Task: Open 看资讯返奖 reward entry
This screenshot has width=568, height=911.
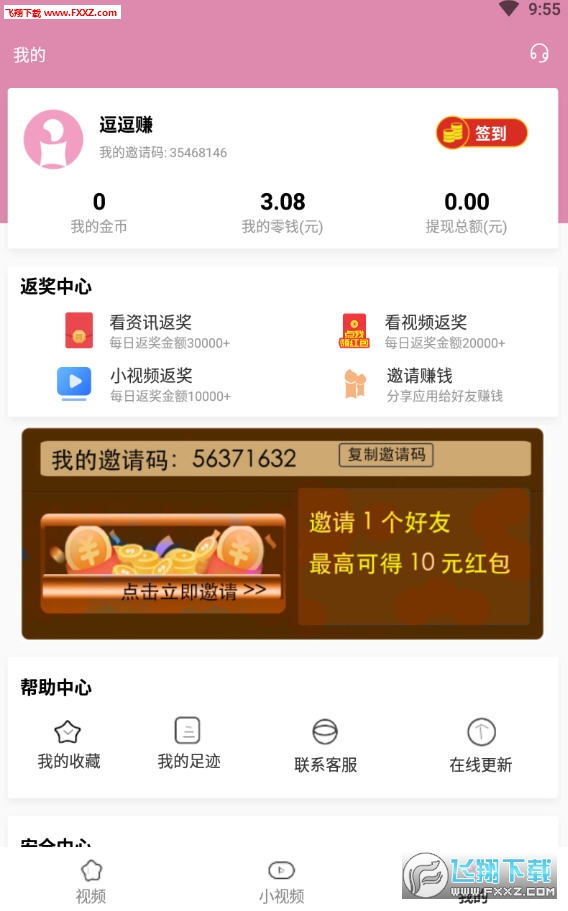Action: (148, 331)
